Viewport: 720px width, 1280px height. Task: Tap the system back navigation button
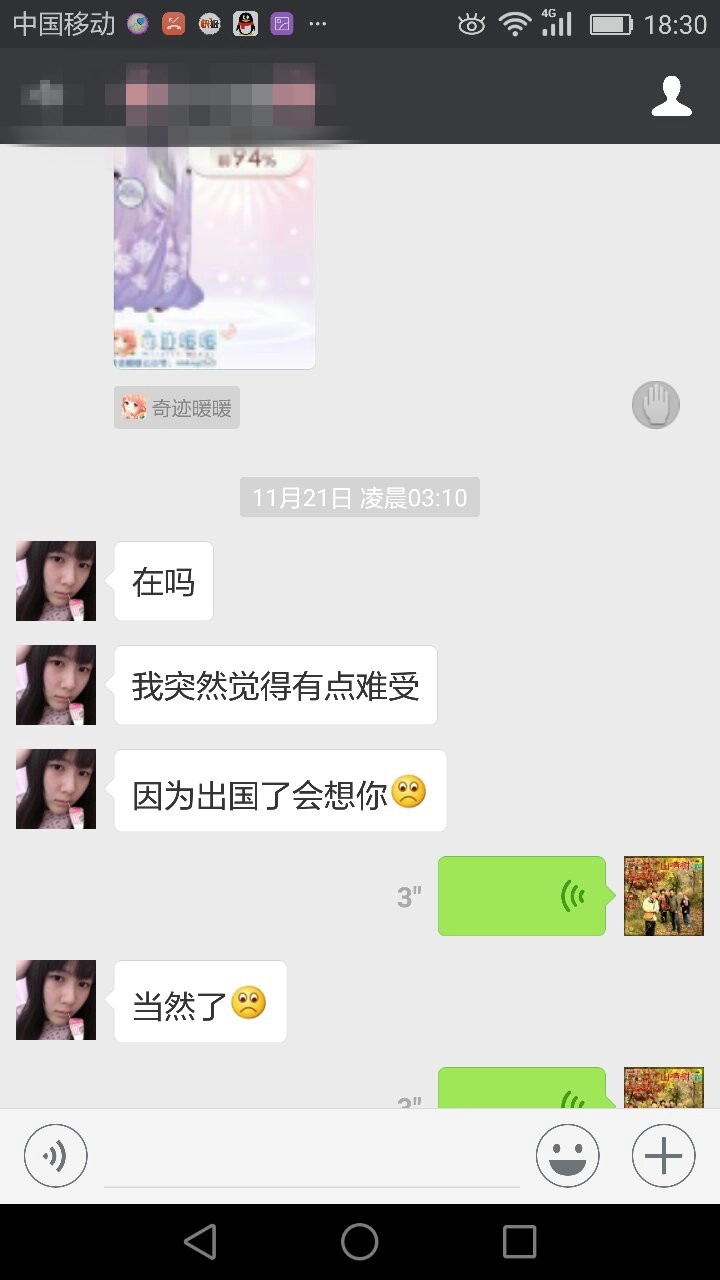click(200, 1242)
